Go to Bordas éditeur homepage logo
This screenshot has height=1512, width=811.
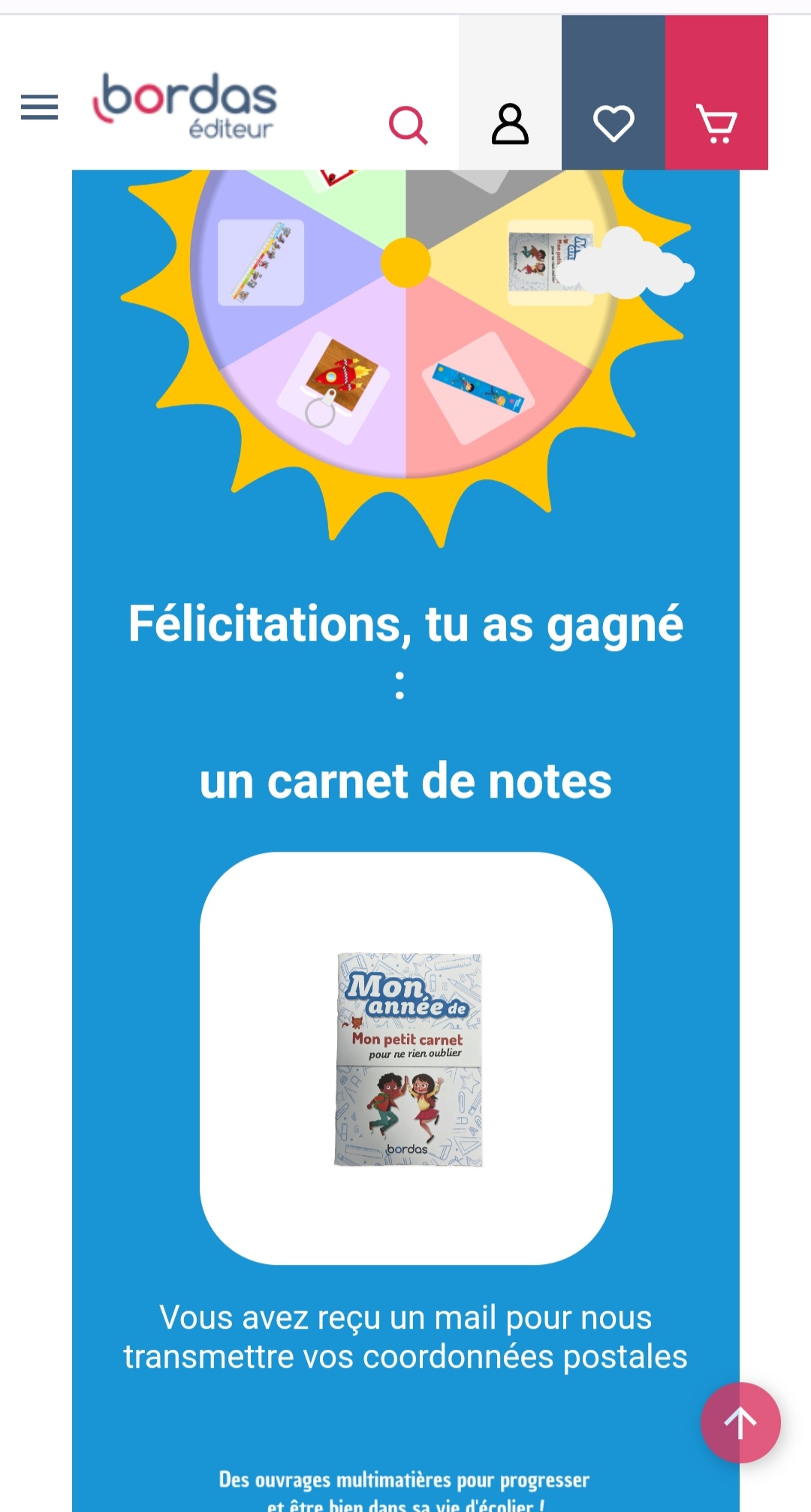tap(186, 106)
